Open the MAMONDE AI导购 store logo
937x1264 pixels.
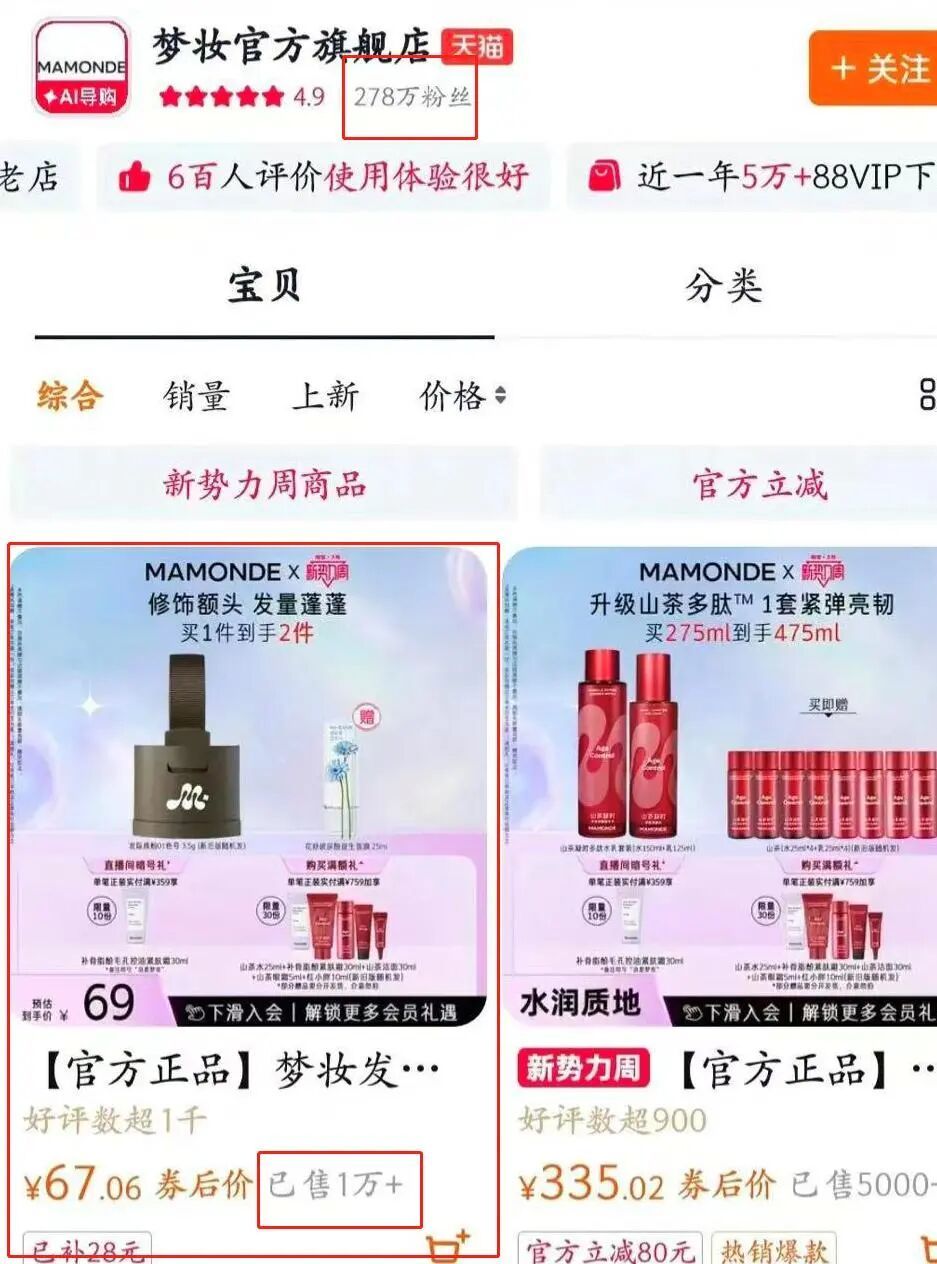(x=81, y=68)
